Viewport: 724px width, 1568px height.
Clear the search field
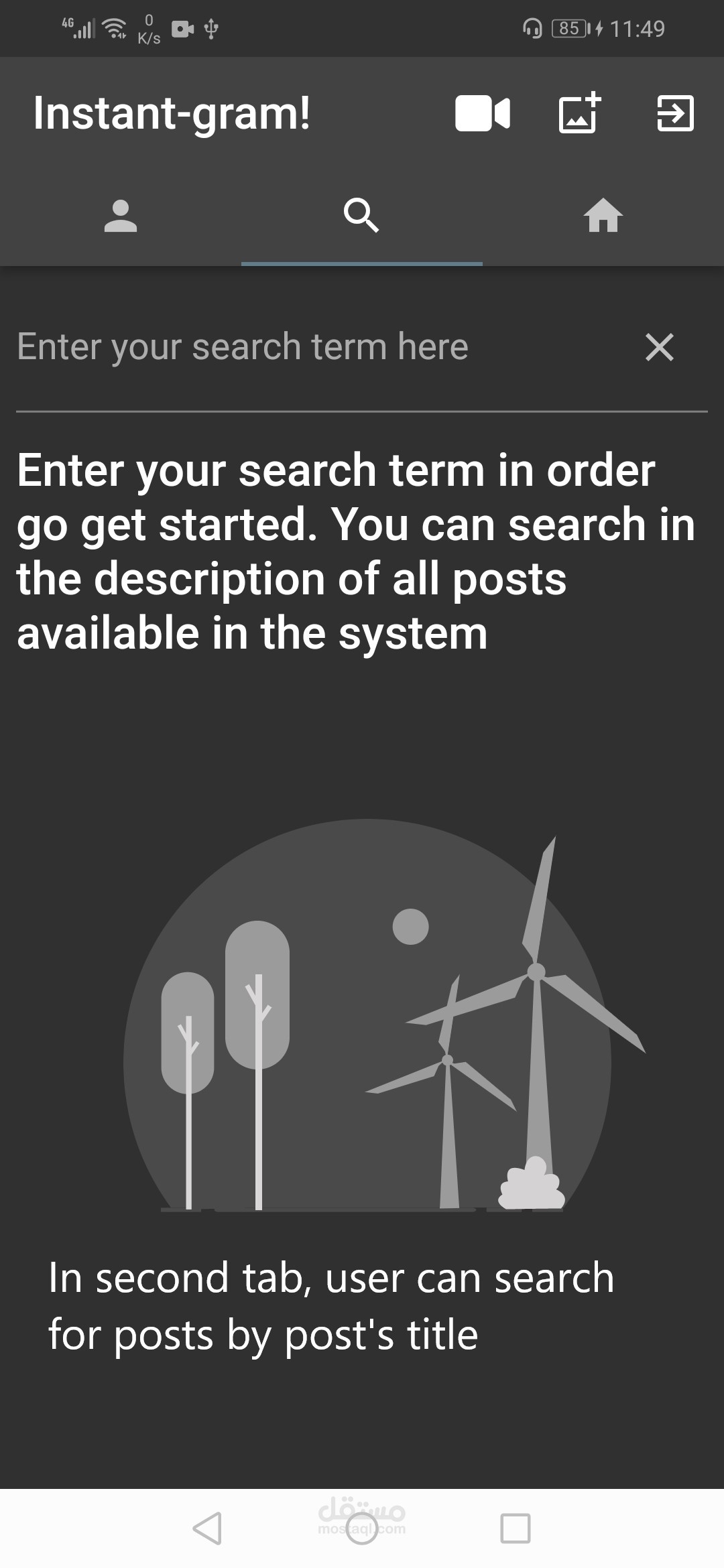[x=660, y=347]
